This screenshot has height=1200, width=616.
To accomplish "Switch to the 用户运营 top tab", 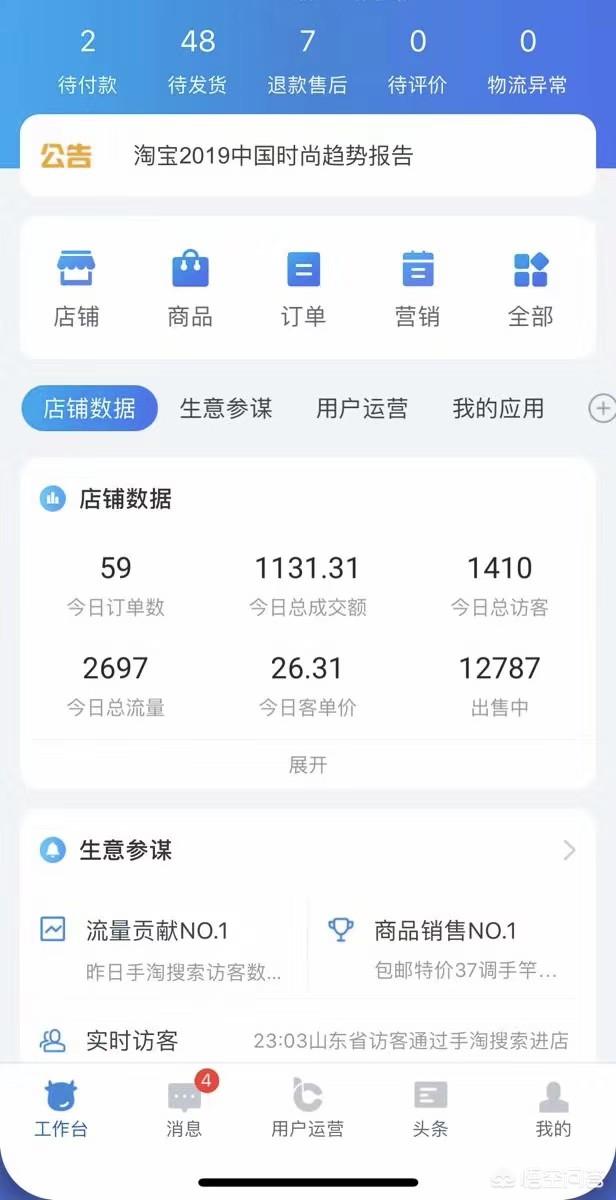I will tap(362, 408).
